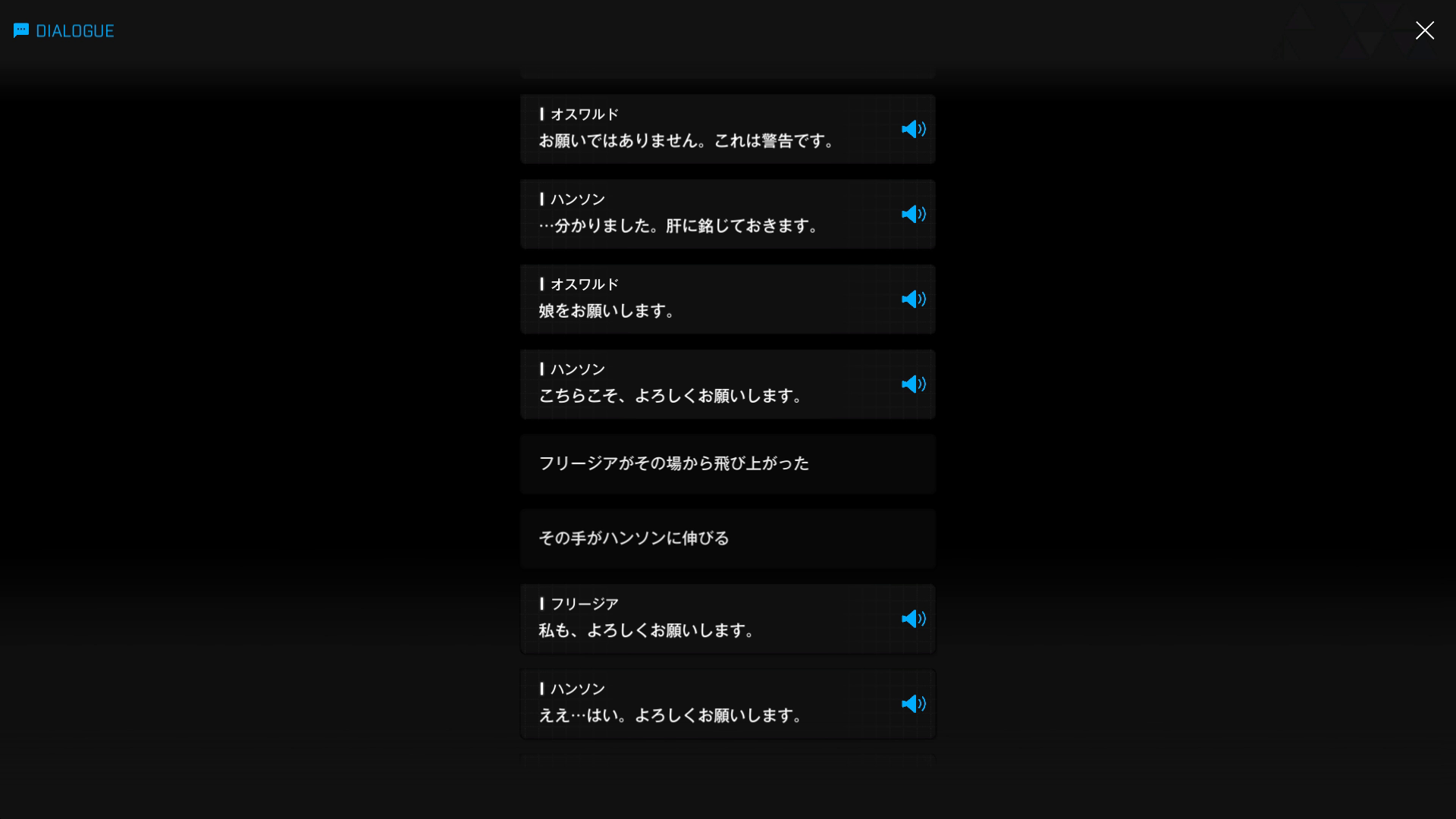Play voice for オスワルド's line これは警告です
Screen dimensions: 1456x819
(913, 130)
